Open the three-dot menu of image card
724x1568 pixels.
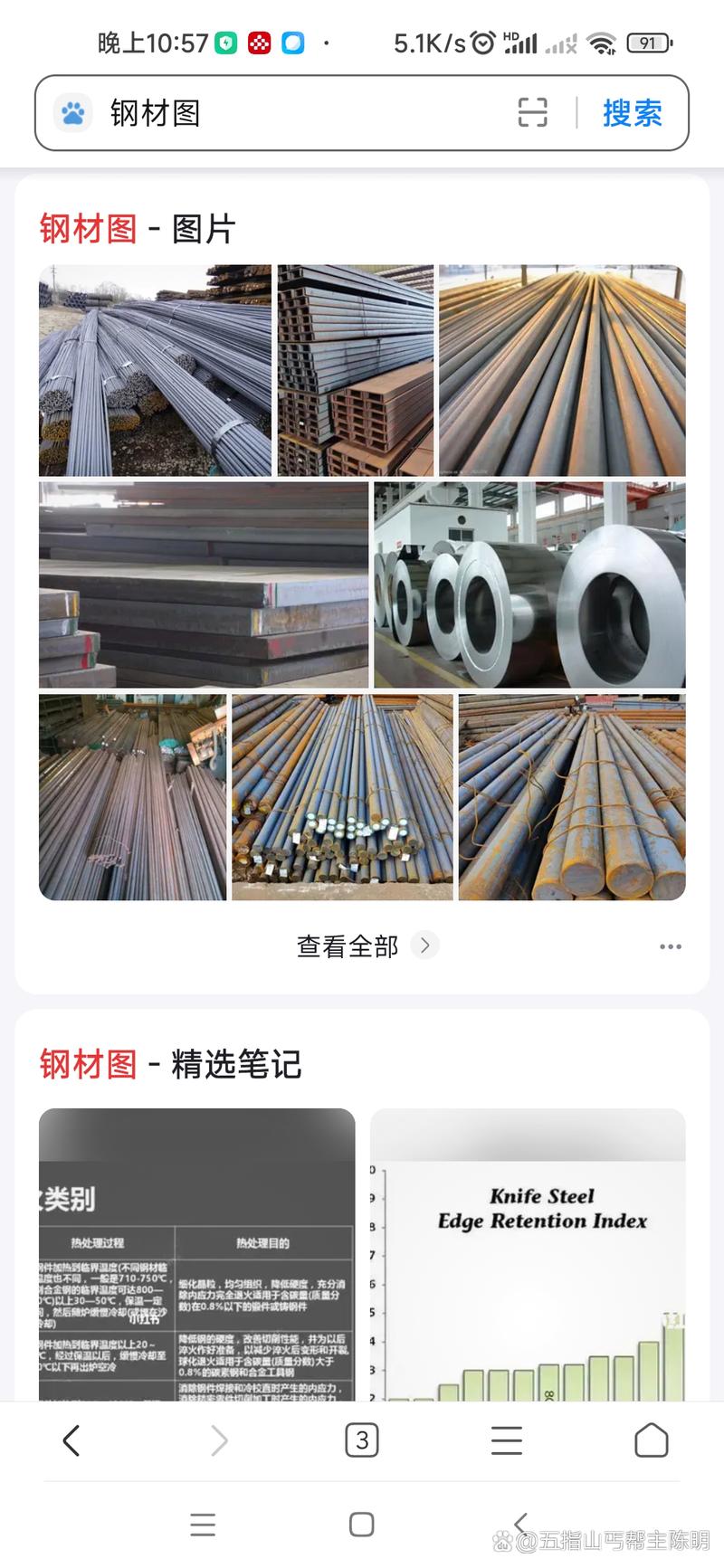[671, 946]
